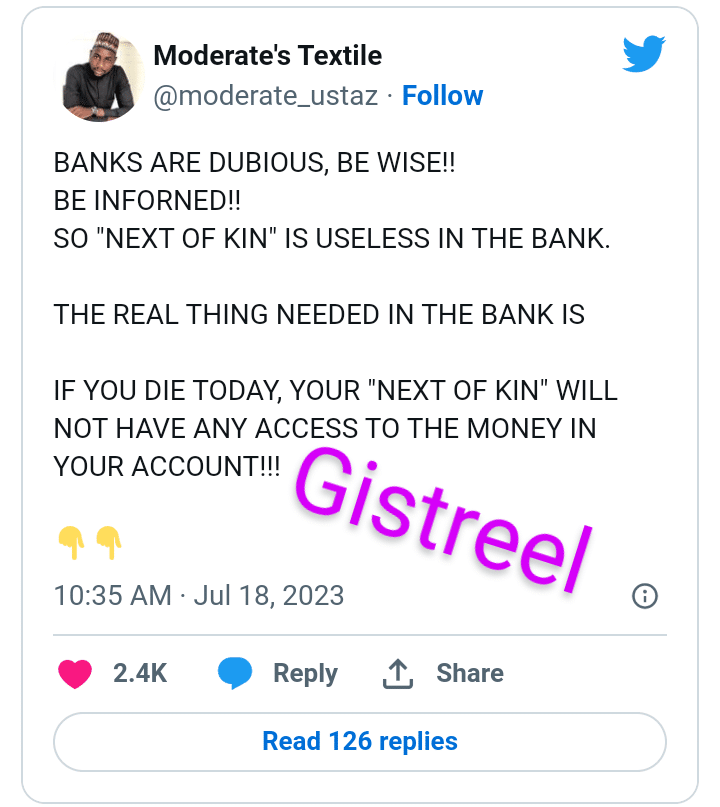Open the Moderate's Textile profile picture

coord(100,75)
